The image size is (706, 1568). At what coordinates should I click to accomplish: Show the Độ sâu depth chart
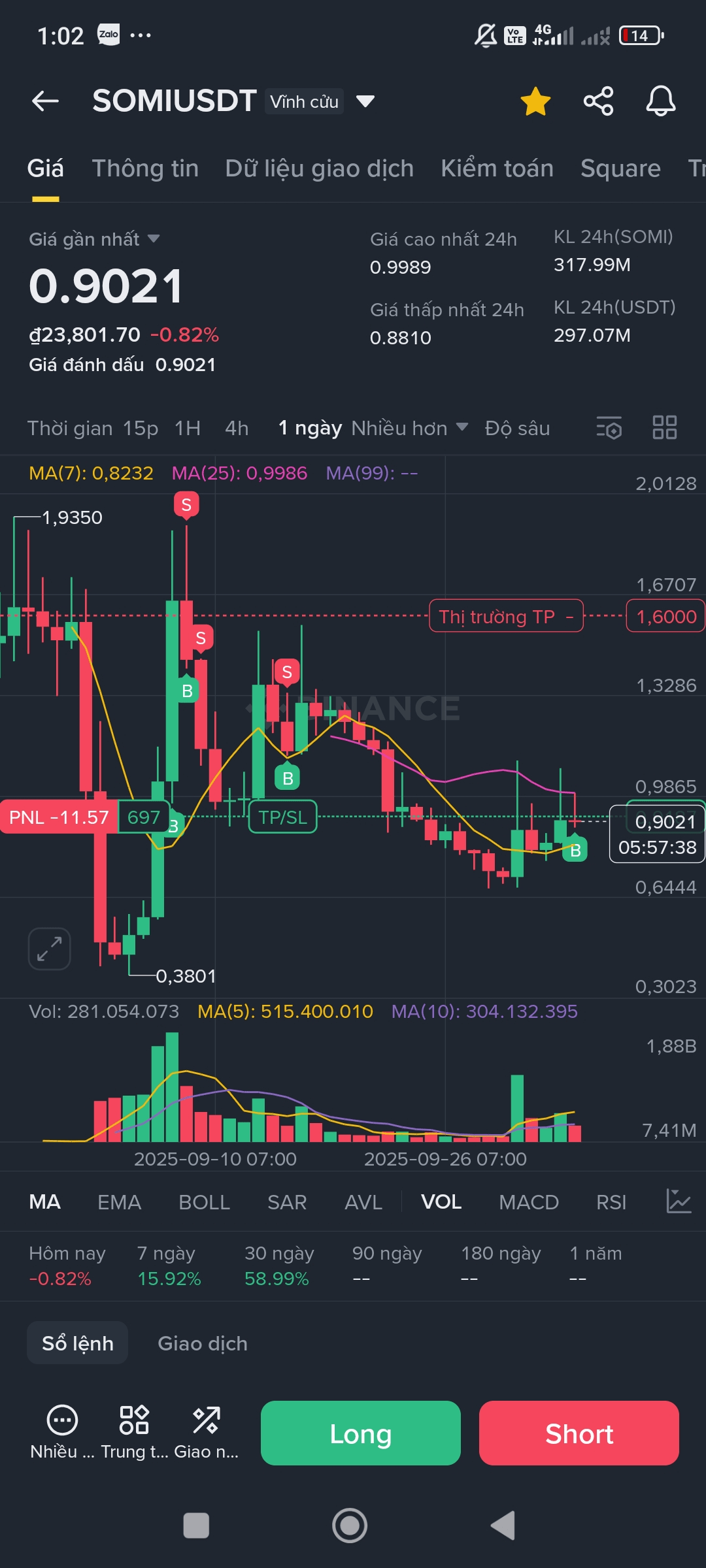[x=517, y=428]
